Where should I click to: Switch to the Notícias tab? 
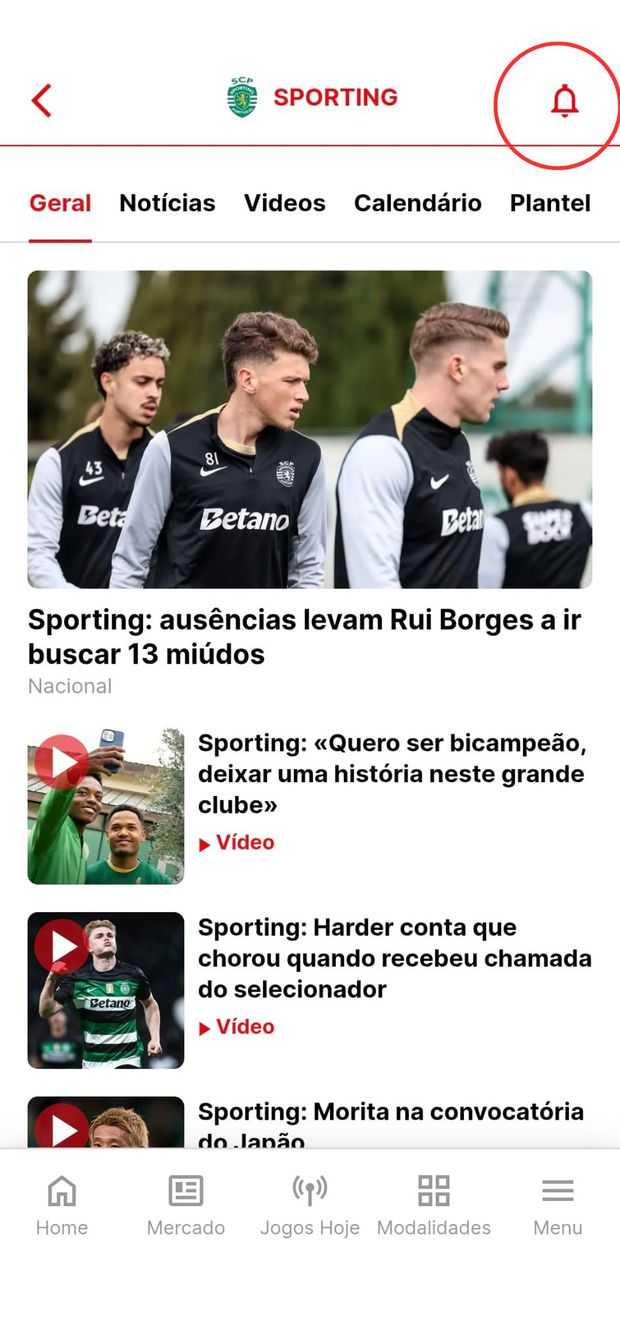167,203
